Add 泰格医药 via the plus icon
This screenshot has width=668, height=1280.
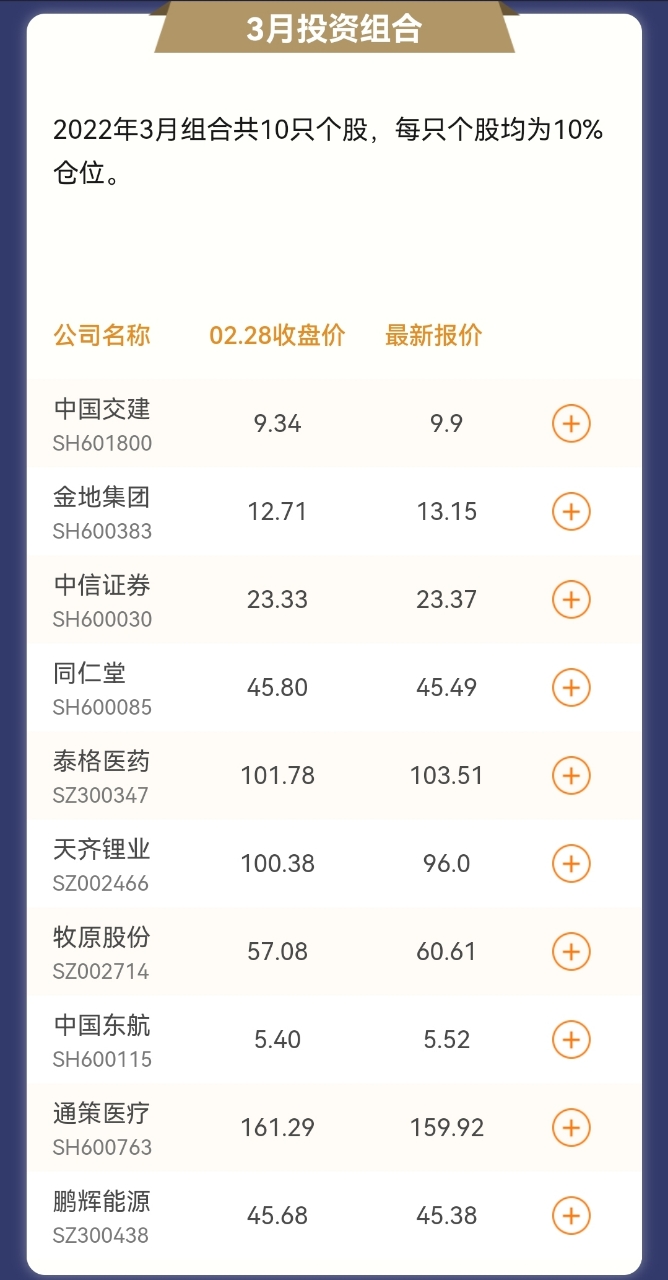click(571, 776)
